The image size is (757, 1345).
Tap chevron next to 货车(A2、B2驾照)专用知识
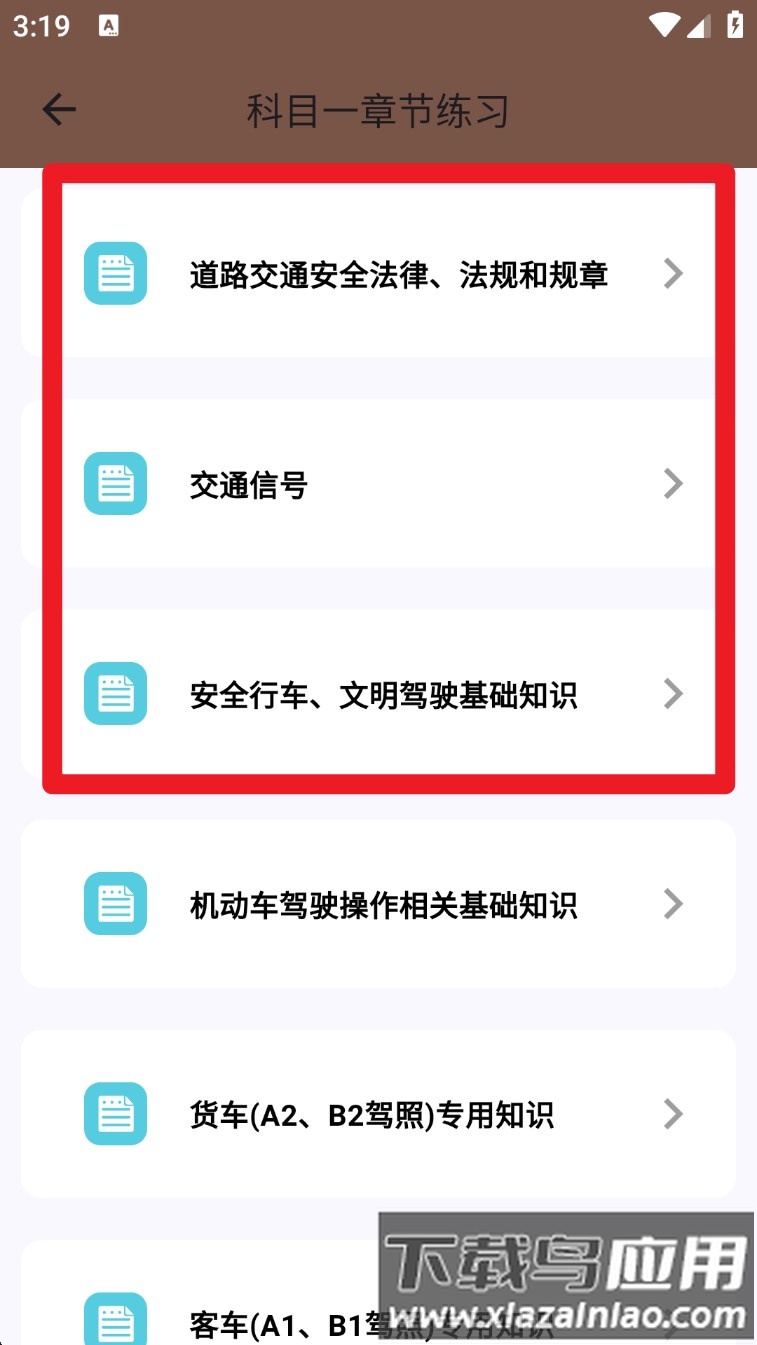(672, 1113)
